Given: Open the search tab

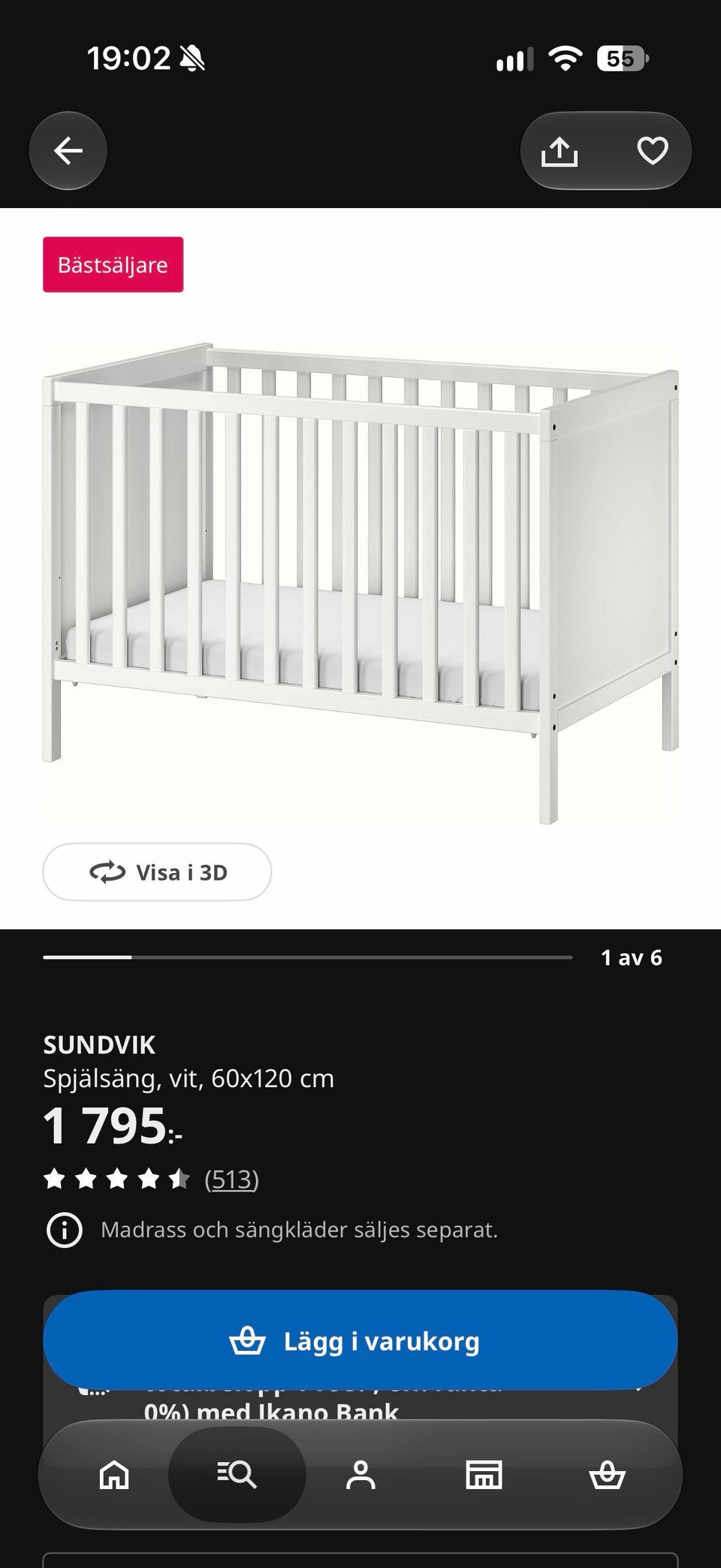Looking at the screenshot, I should (x=237, y=1474).
